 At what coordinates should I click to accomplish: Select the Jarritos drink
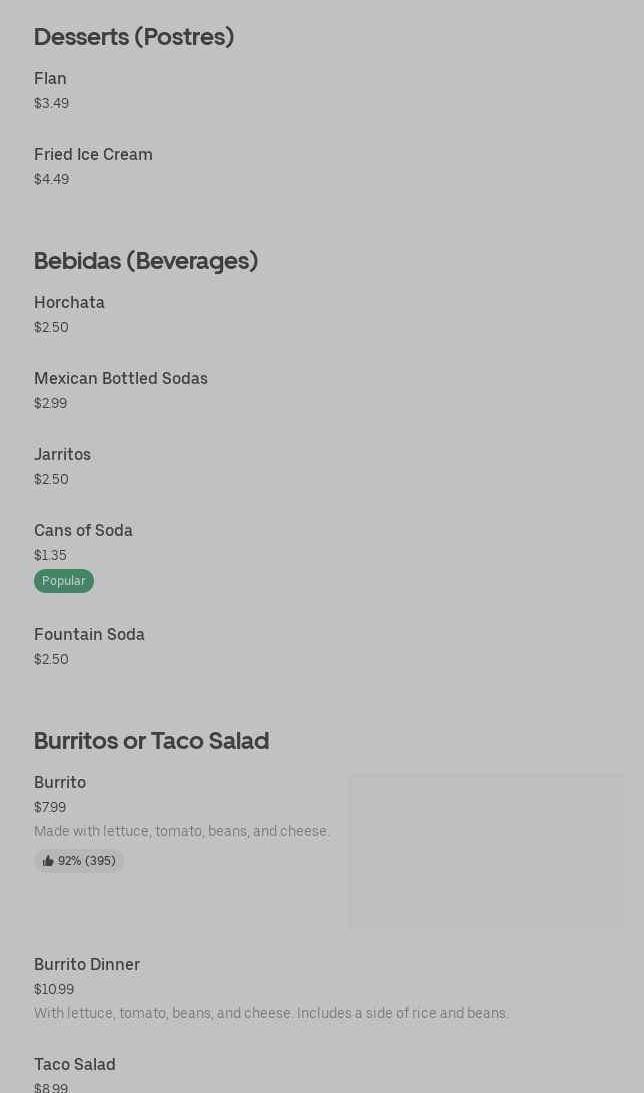click(x=62, y=455)
